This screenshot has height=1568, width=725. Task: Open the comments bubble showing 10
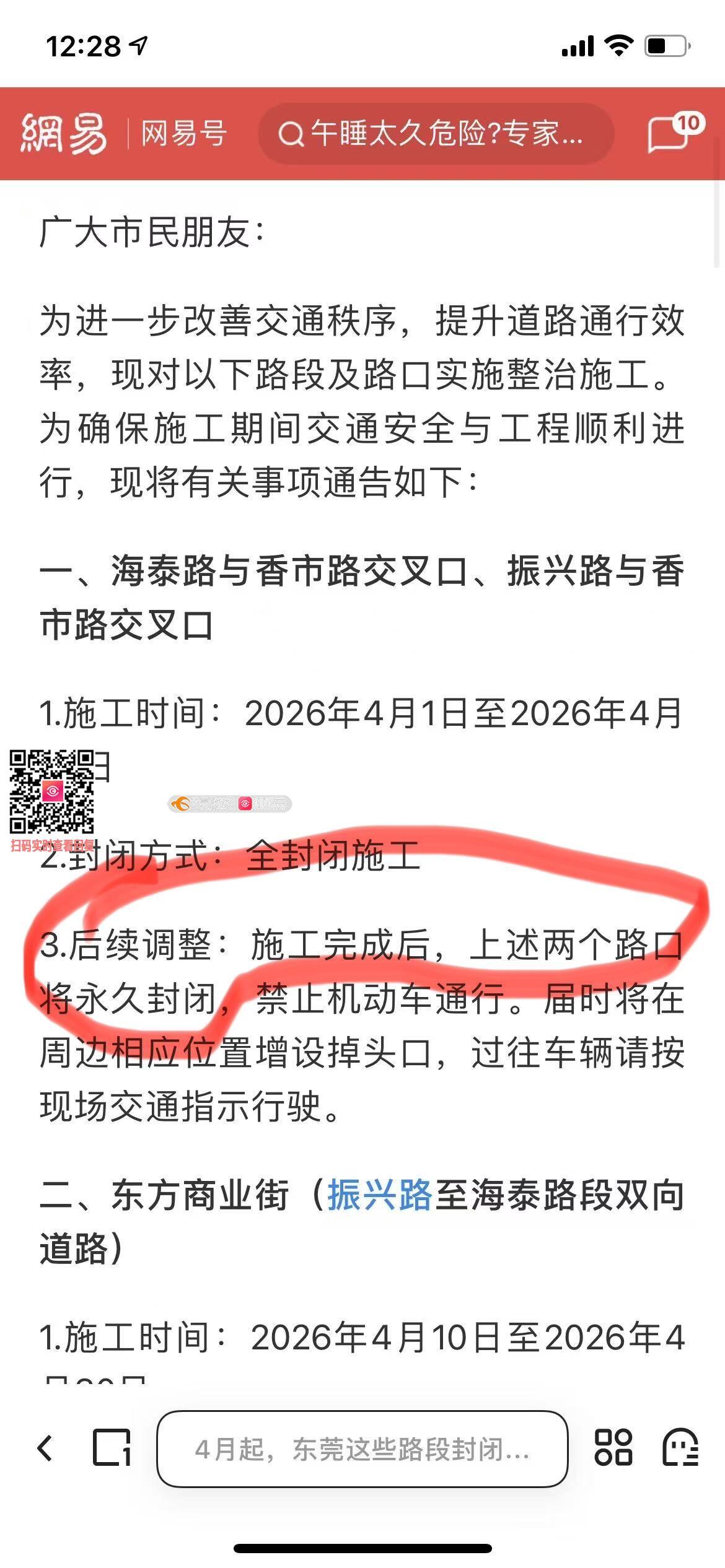click(672, 133)
